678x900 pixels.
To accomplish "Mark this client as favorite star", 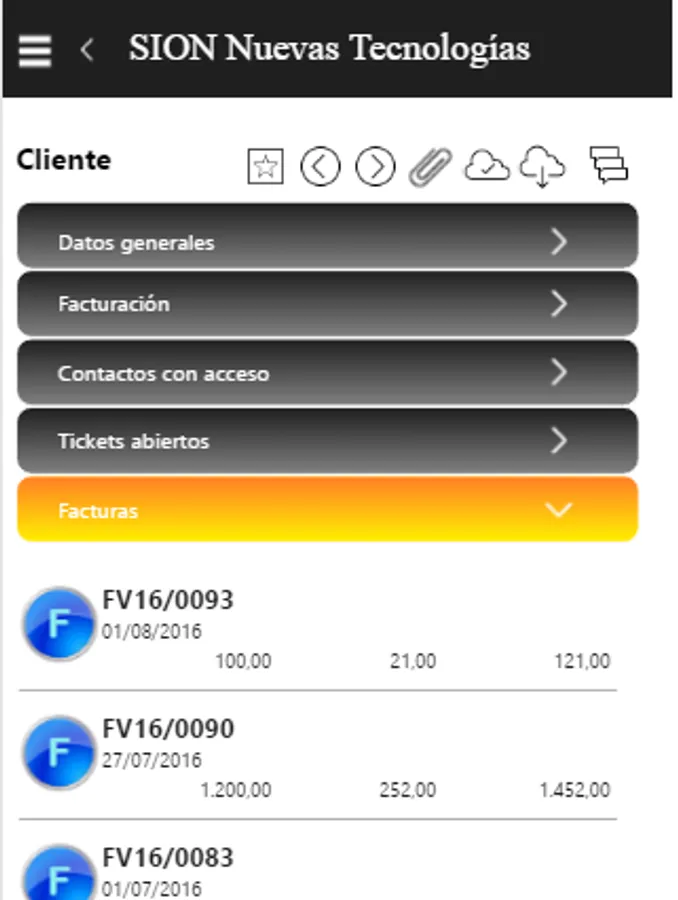I will pos(265,166).
